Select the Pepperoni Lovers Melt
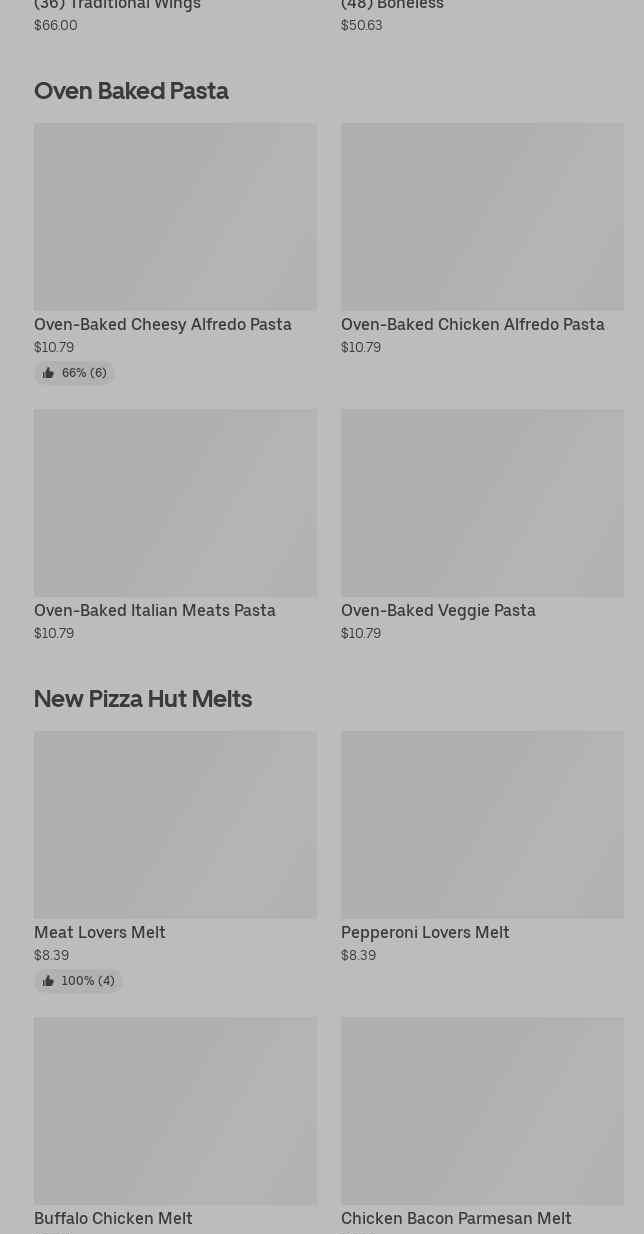The image size is (644, 1234). 482,825
